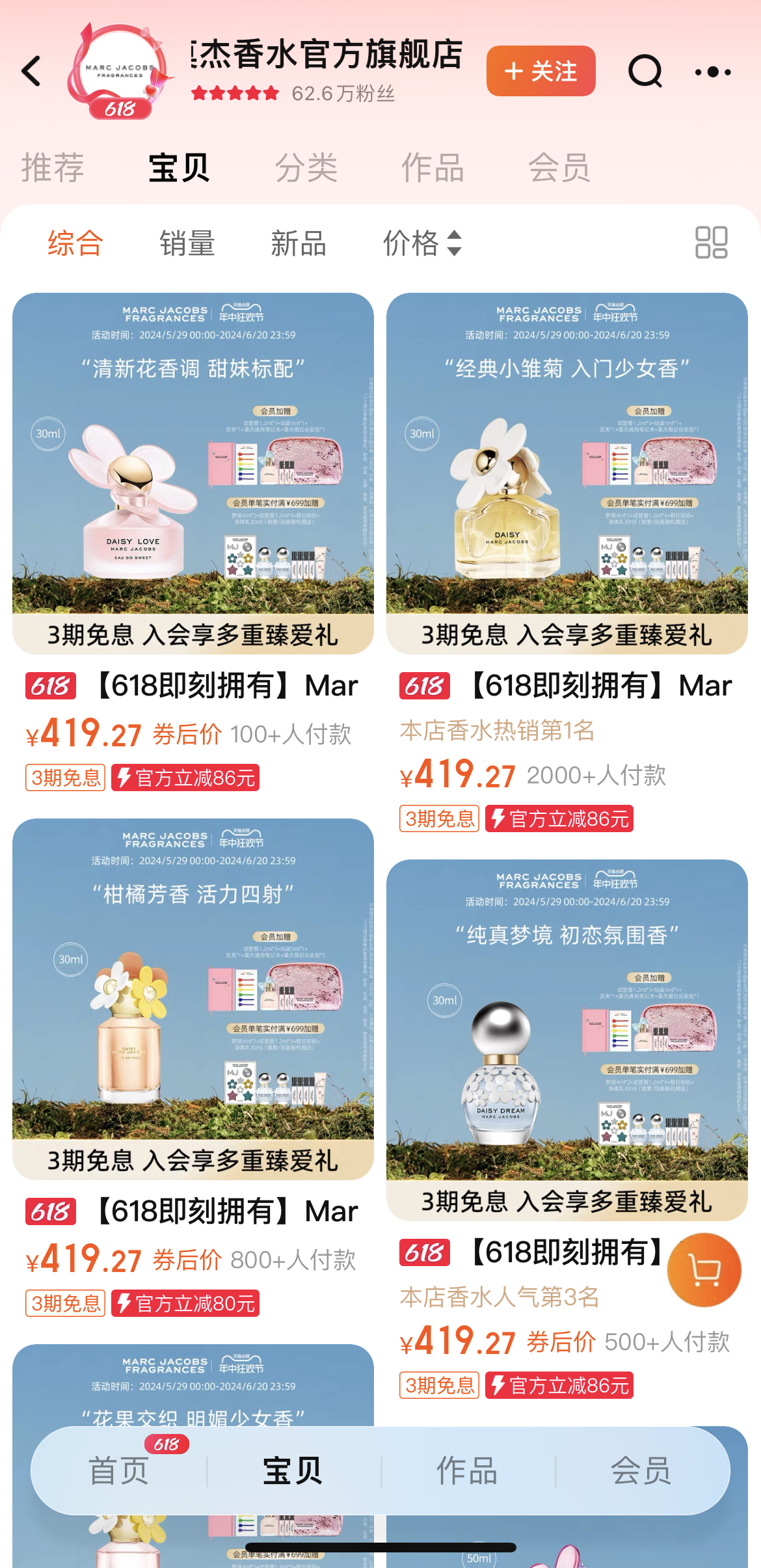
Task: Select 作品 in the bottom bar
Action: [x=467, y=1471]
